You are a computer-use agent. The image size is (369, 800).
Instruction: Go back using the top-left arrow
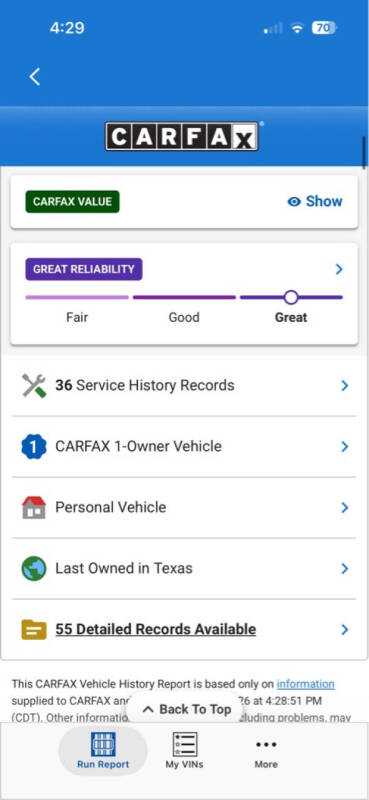(x=35, y=77)
